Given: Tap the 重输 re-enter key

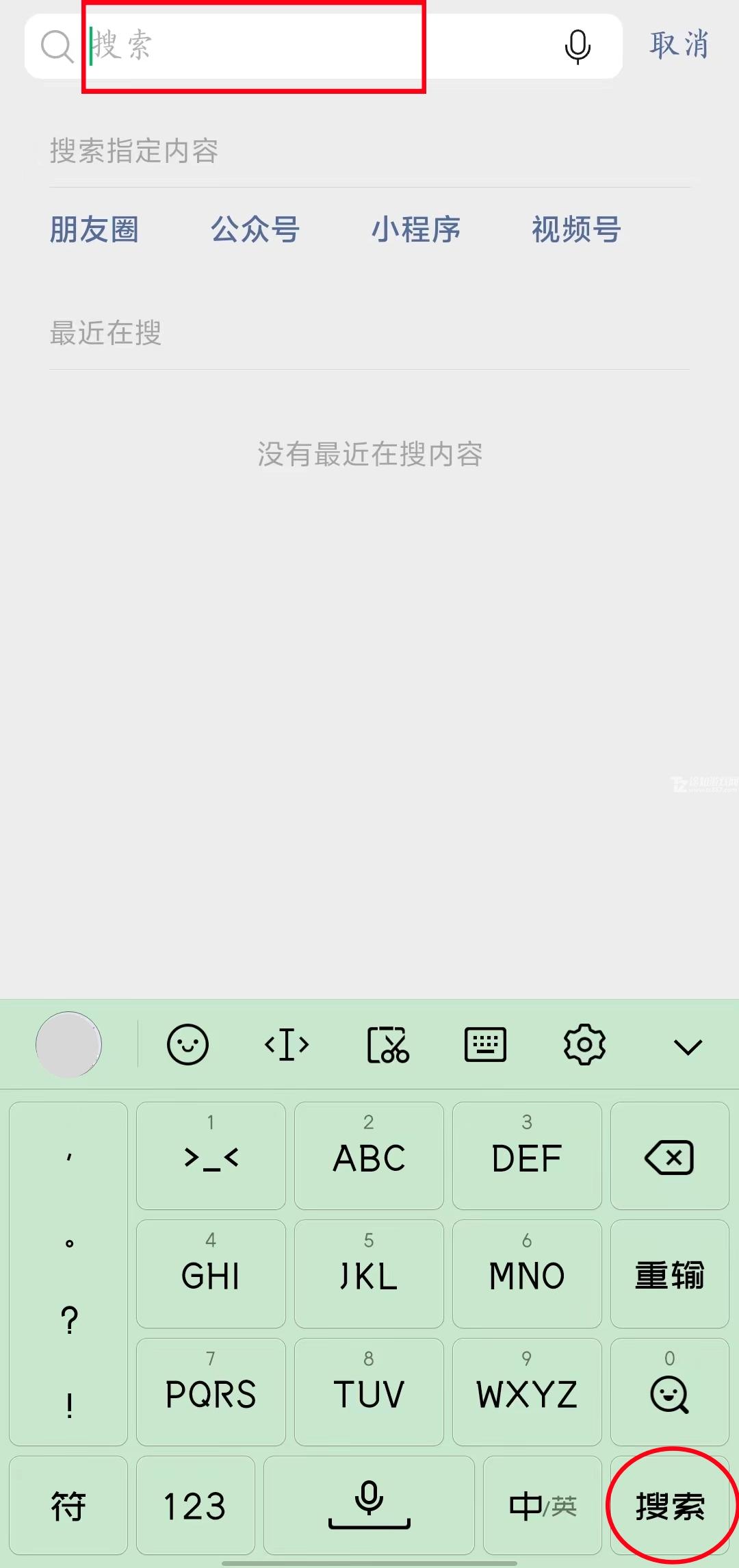Looking at the screenshot, I should (x=669, y=1275).
